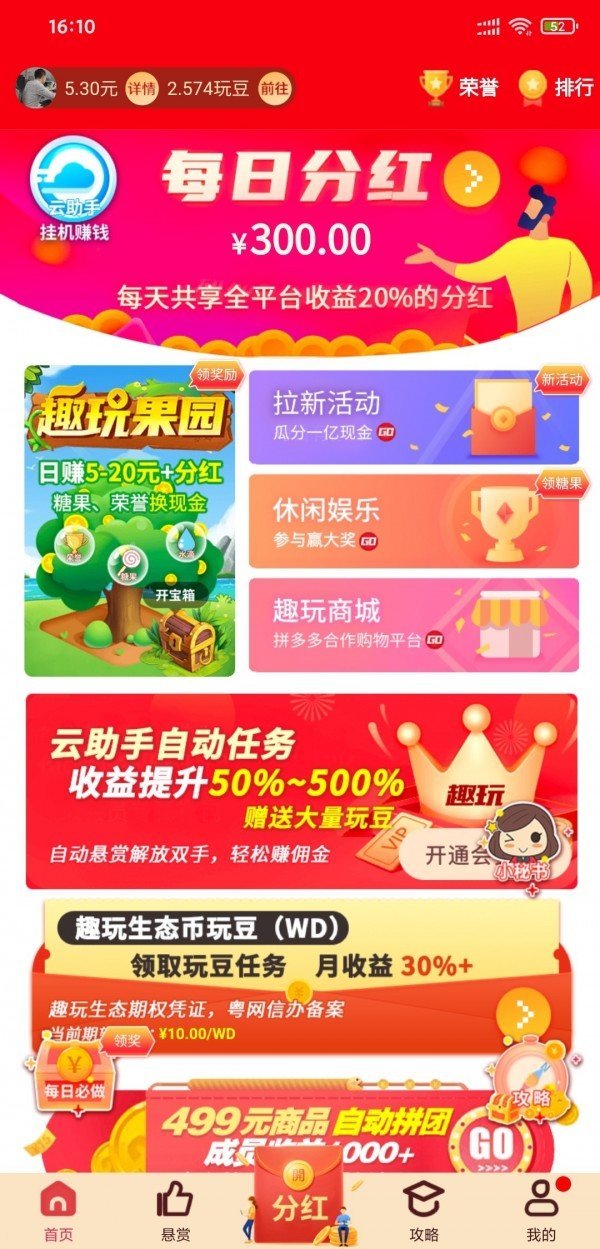This screenshot has height=1249, width=600.
Task: Switch to the 攻略 bottom tab
Action: 424,1210
